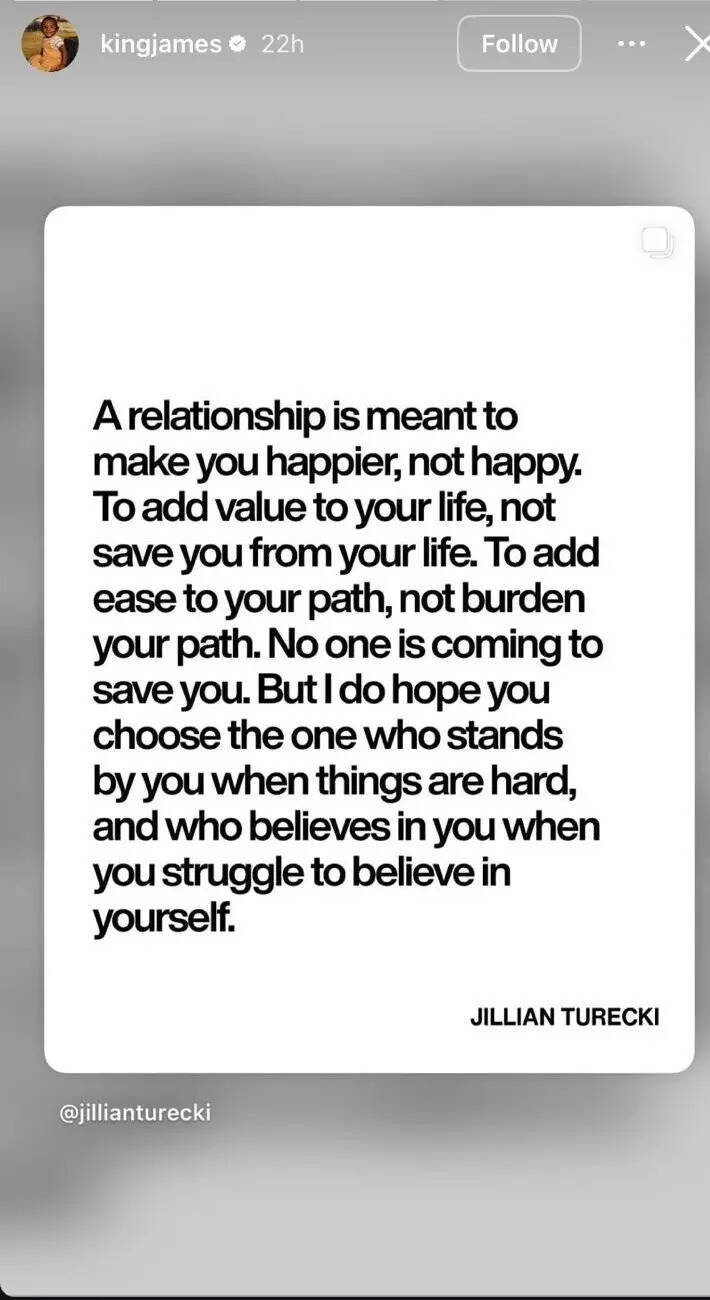Open the three-dot story options menu

632,44
